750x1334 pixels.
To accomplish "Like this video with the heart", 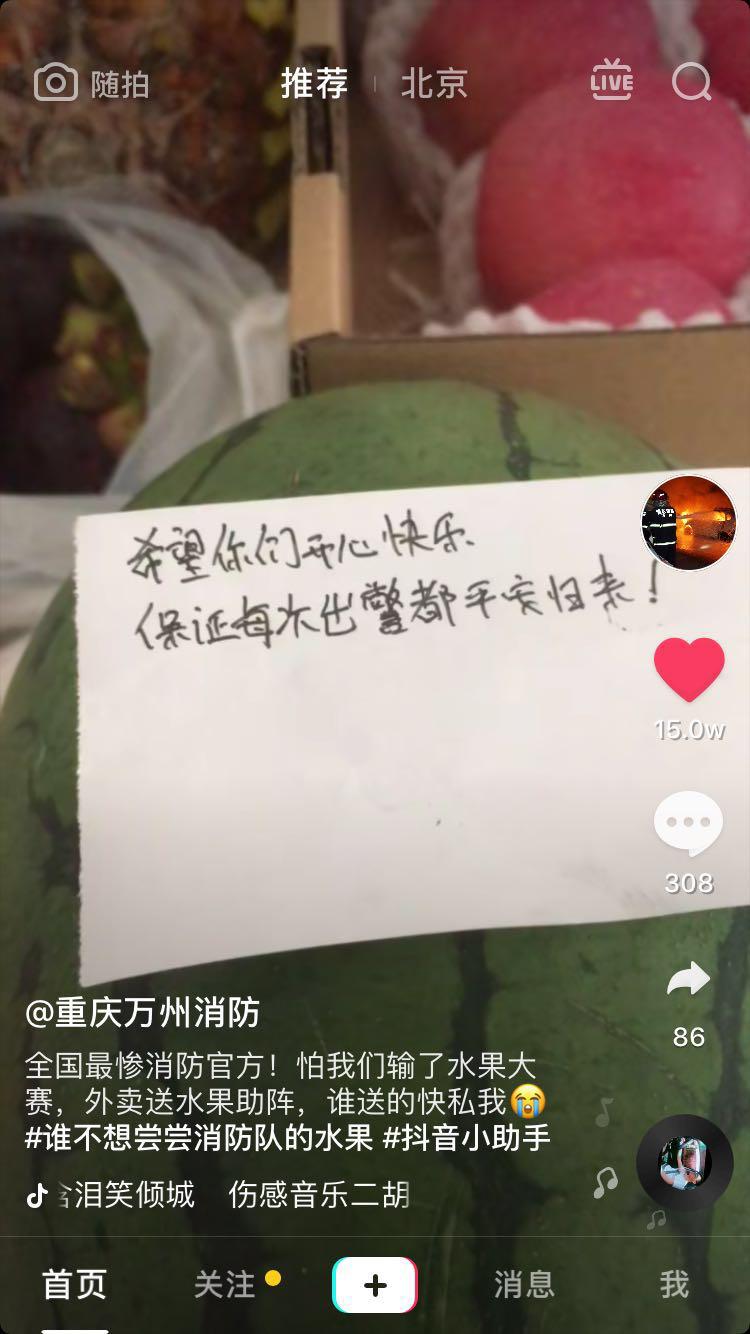I will (x=689, y=670).
